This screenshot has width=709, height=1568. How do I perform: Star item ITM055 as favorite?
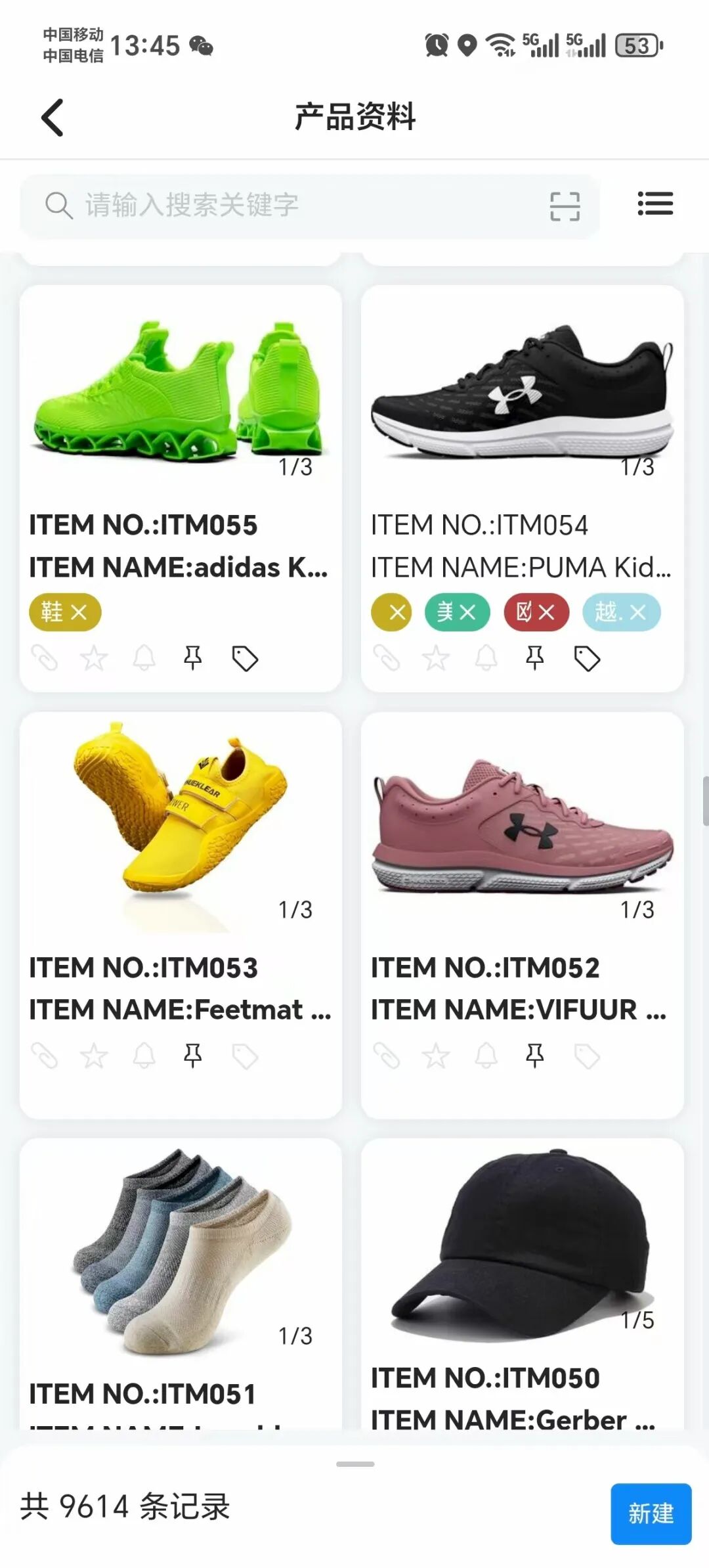(94, 658)
